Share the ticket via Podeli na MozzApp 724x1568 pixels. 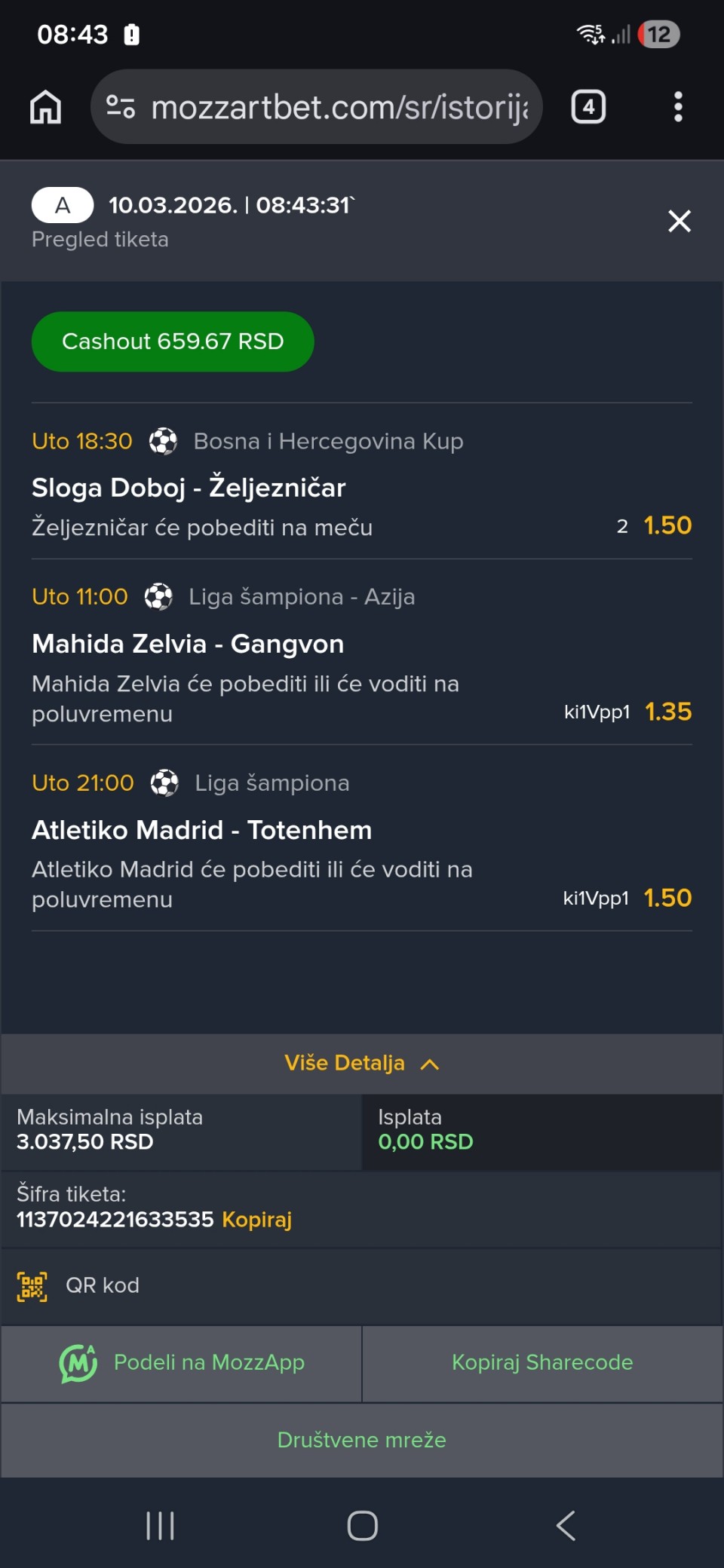pyautogui.click(x=182, y=1362)
